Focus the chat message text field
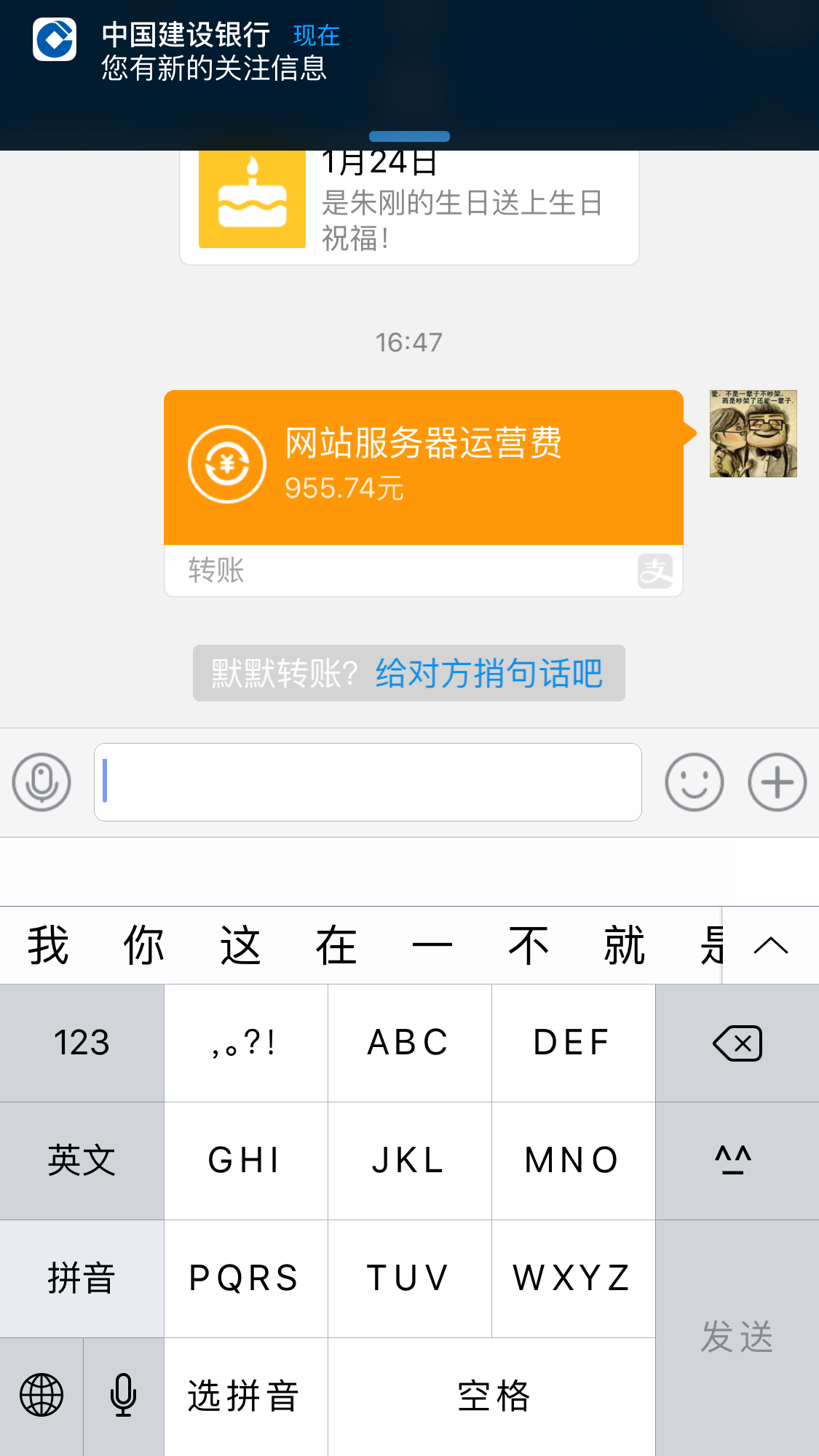This screenshot has height=1456, width=819. pos(368,782)
